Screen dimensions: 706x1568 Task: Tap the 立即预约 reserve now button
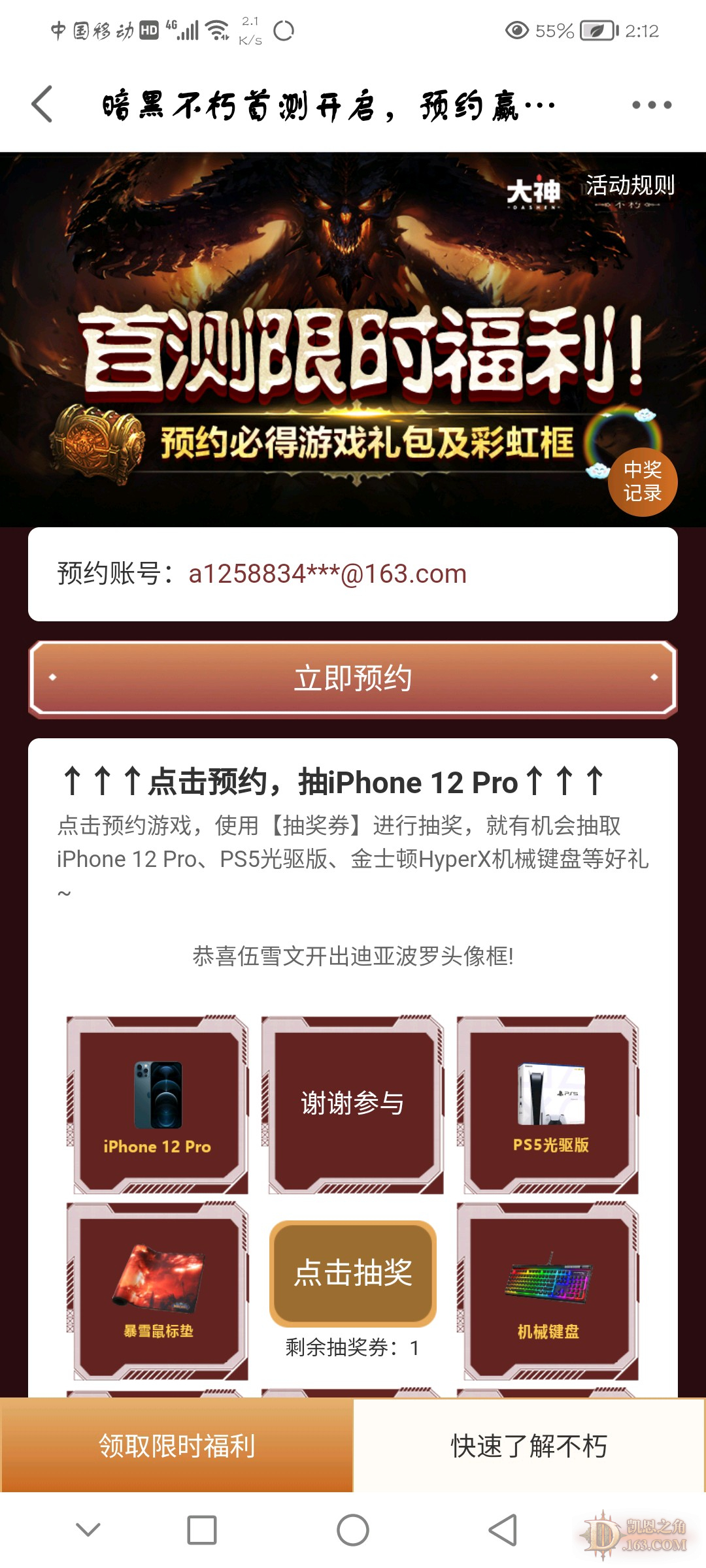tap(353, 678)
